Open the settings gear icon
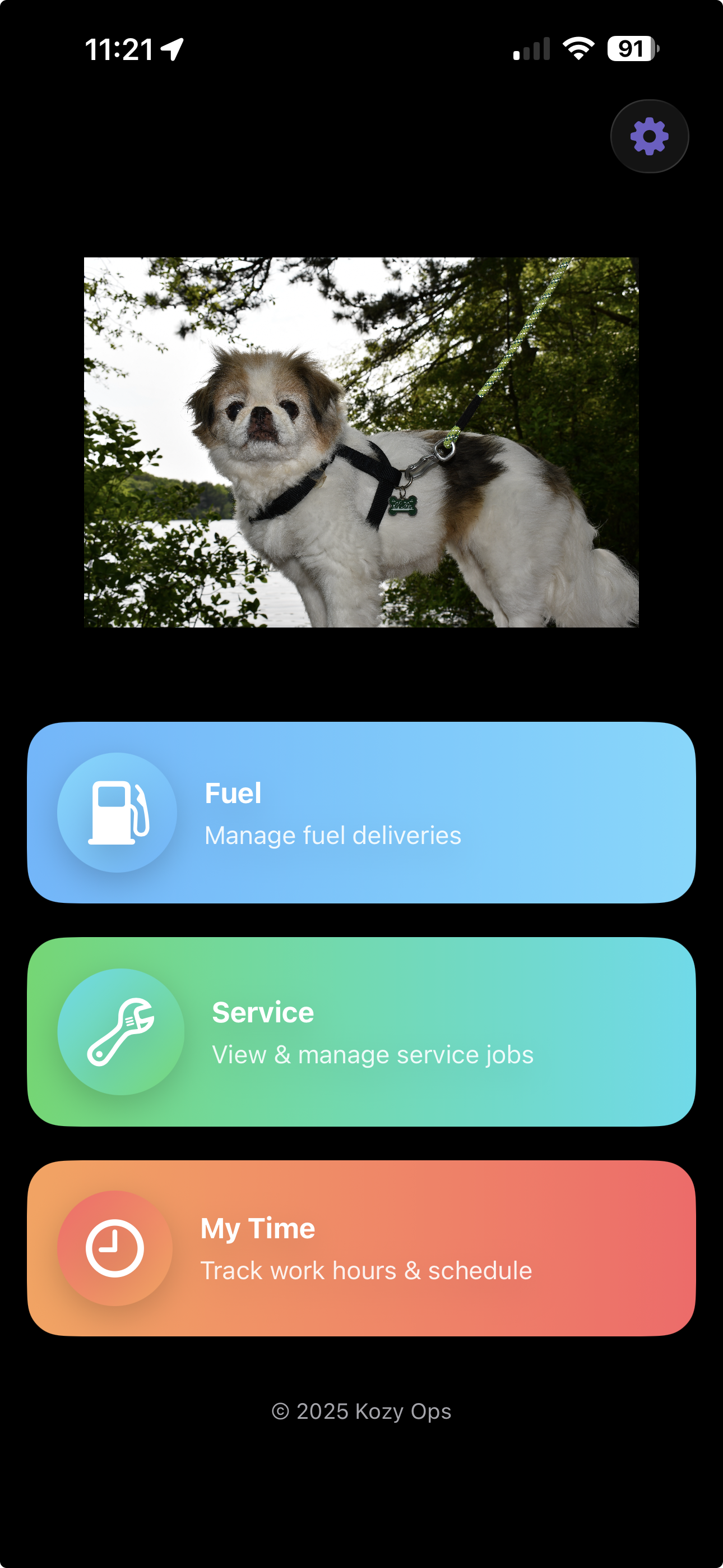723x1568 pixels. click(650, 136)
